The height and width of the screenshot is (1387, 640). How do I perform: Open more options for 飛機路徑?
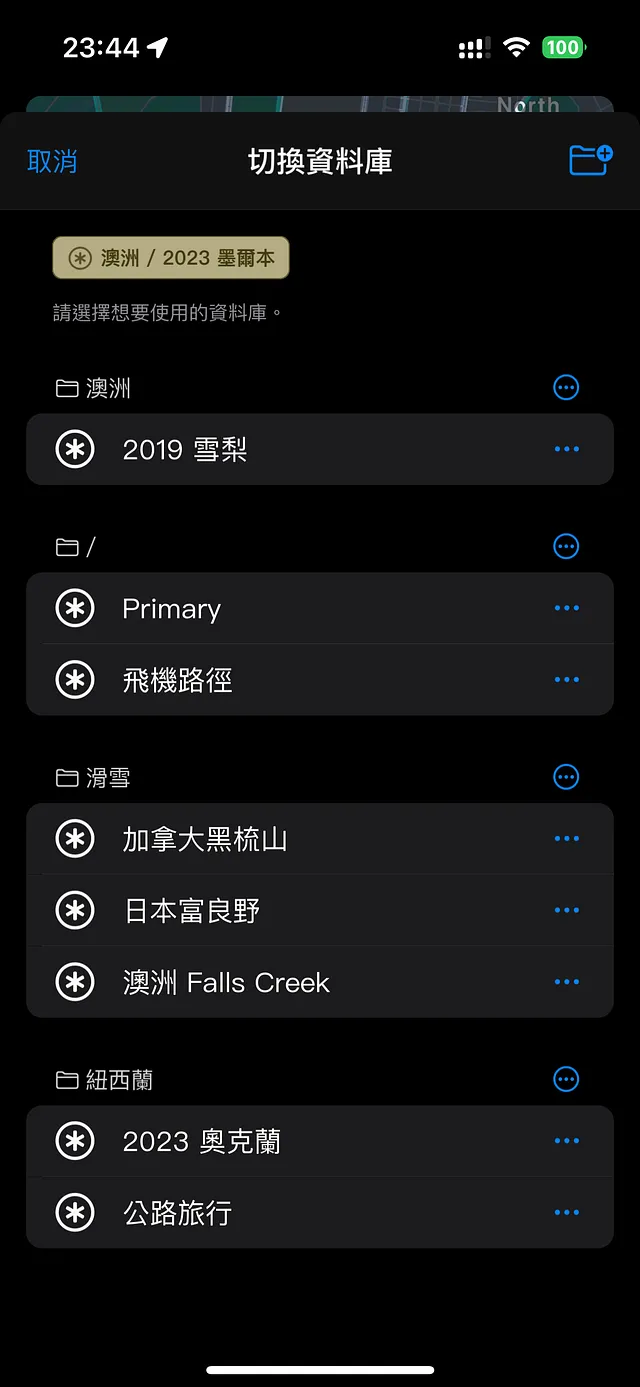[x=566, y=680]
